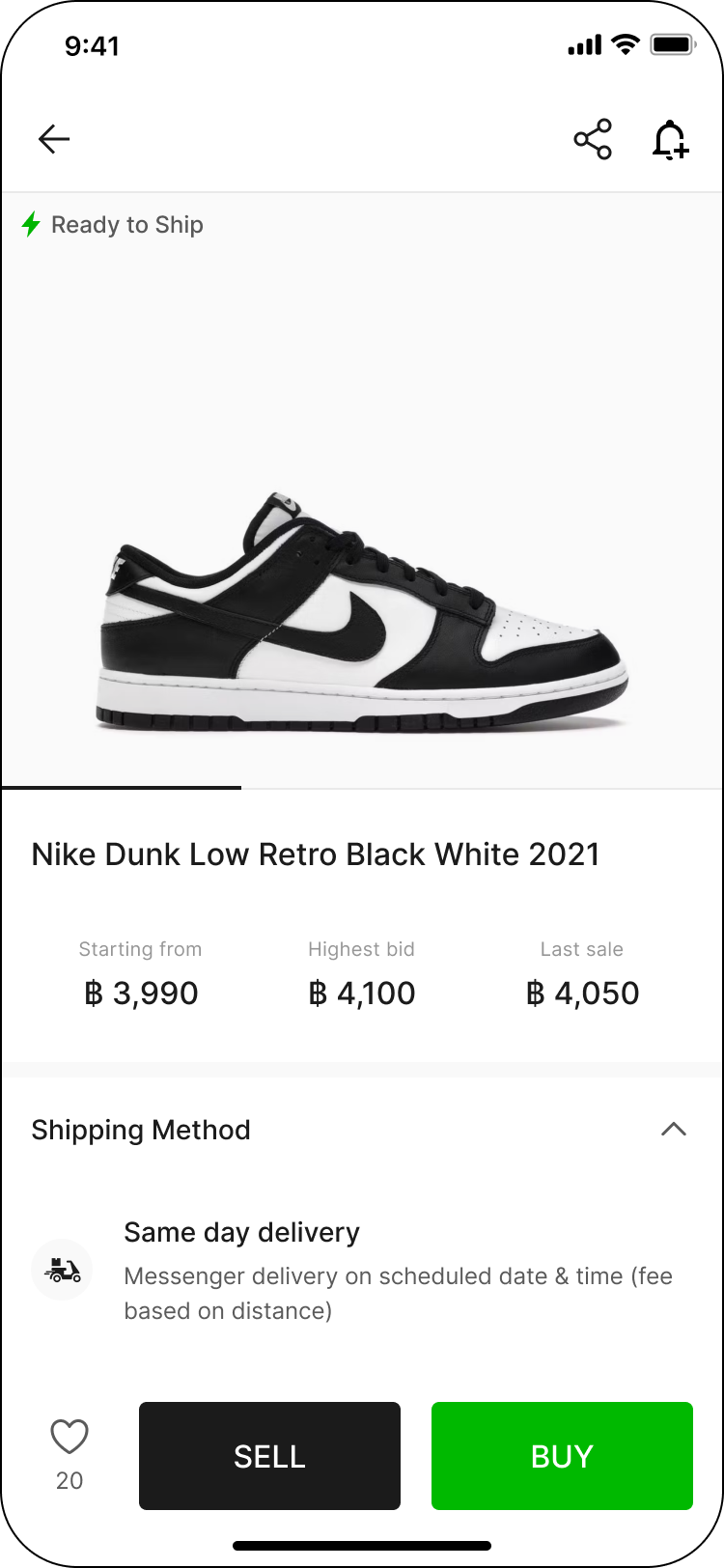Tap the heart icon to favorite the sneaker
This screenshot has height=1568, width=724.
click(69, 1438)
